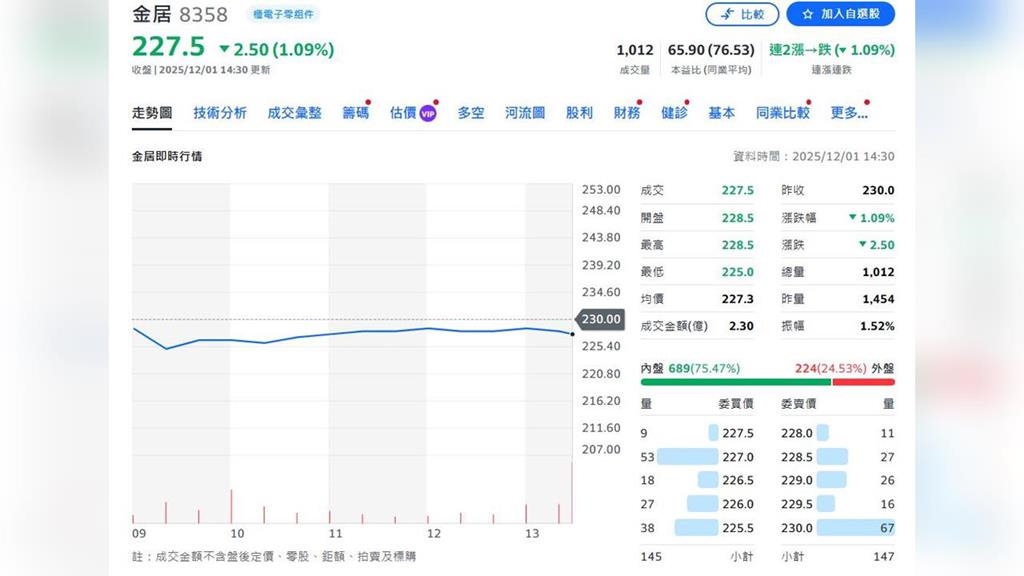Viewport: 1024px width, 576px height.
Task: Go to the 股利 tab
Action: point(579,113)
